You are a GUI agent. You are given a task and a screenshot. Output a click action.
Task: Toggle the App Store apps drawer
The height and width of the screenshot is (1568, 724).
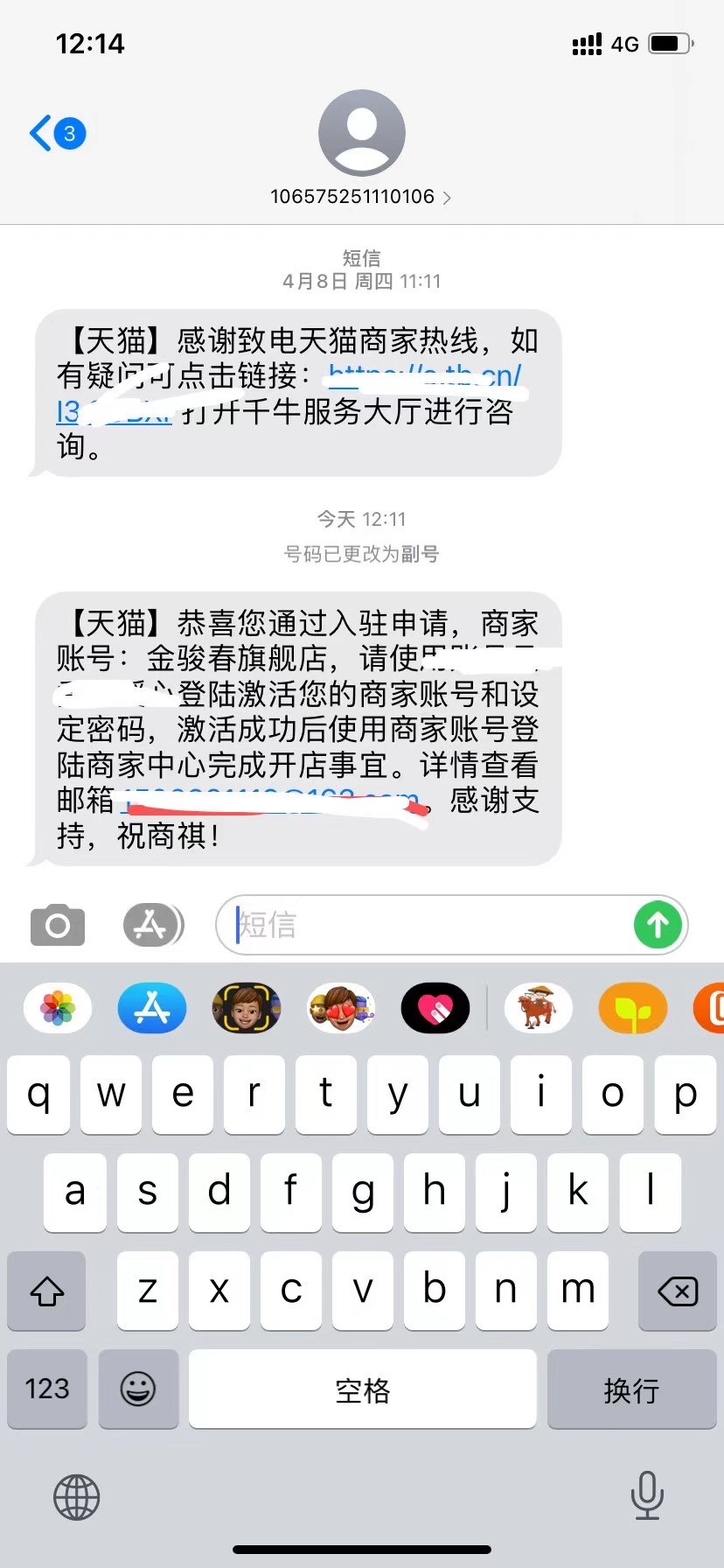point(153,925)
